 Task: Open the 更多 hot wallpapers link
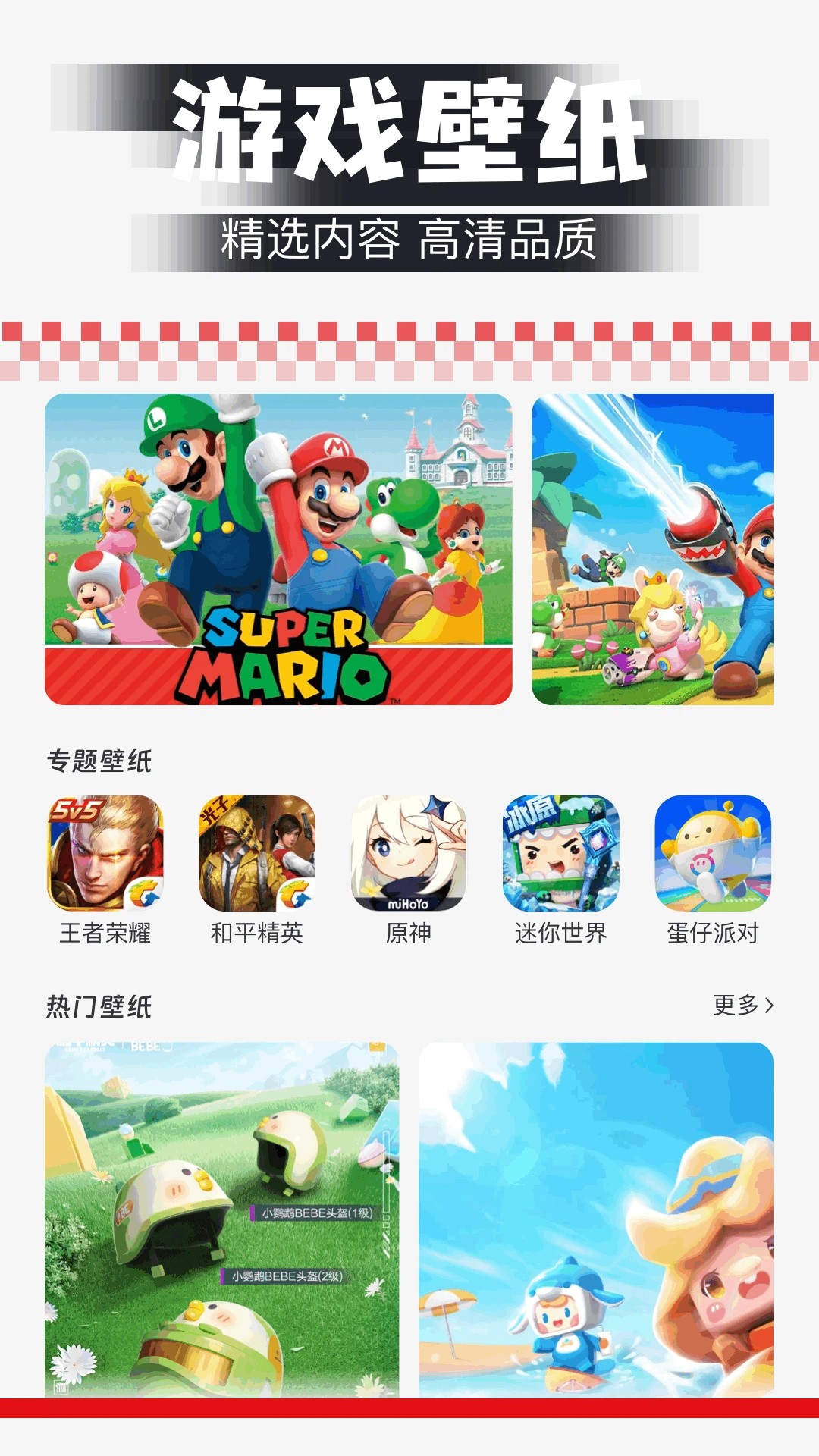(737, 1005)
